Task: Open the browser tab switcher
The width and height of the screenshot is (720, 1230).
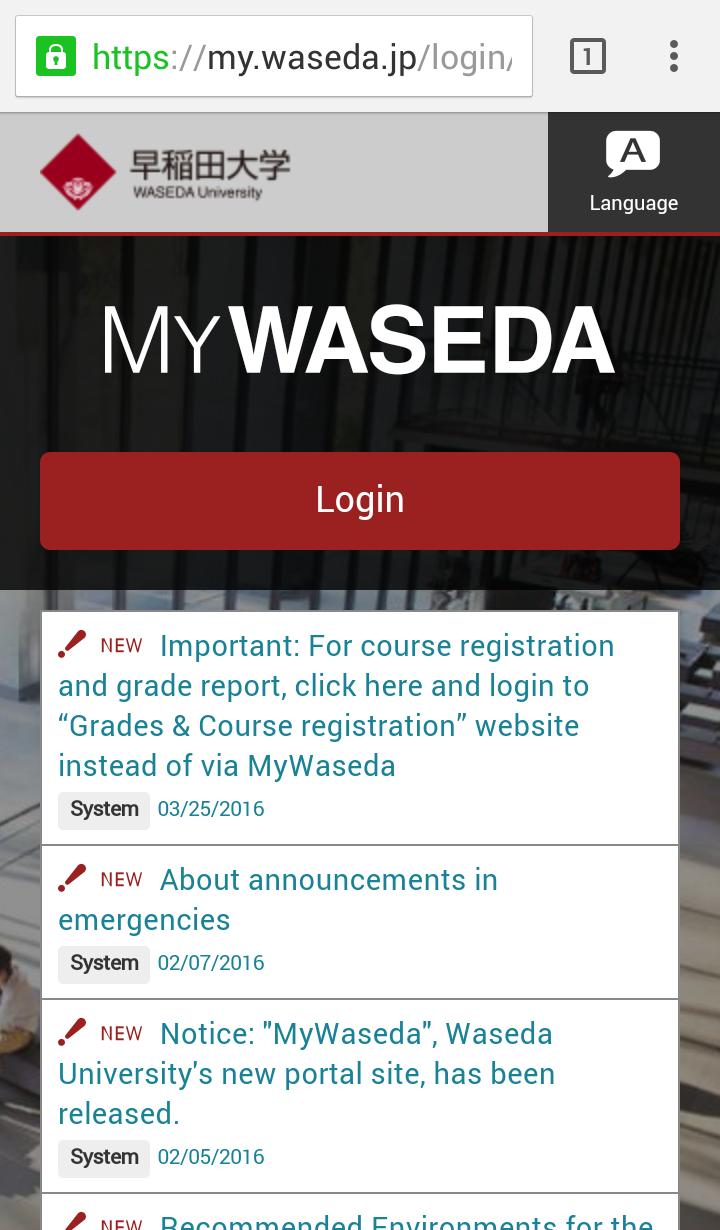Action: click(x=587, y=56)
